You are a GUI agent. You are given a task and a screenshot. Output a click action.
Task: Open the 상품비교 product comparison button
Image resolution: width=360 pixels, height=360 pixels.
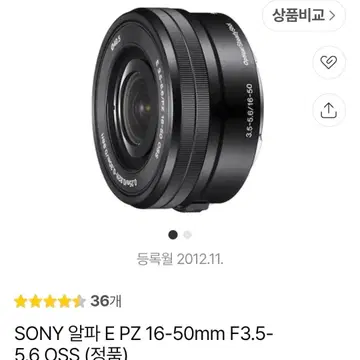click(304, 16)
